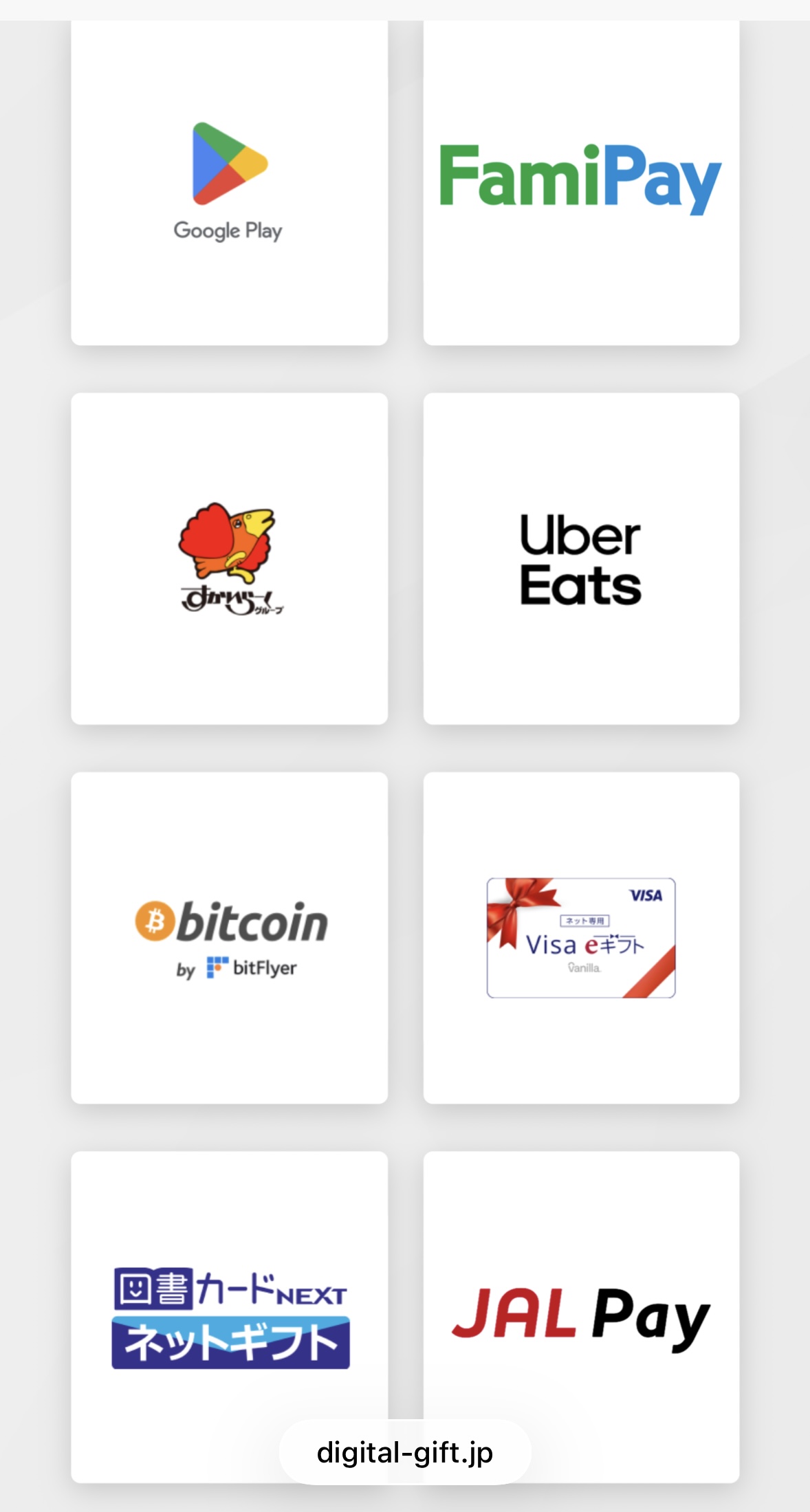The image size is (810, 1512).
Task: Choose the Uber Eats card
Action: 581,558
